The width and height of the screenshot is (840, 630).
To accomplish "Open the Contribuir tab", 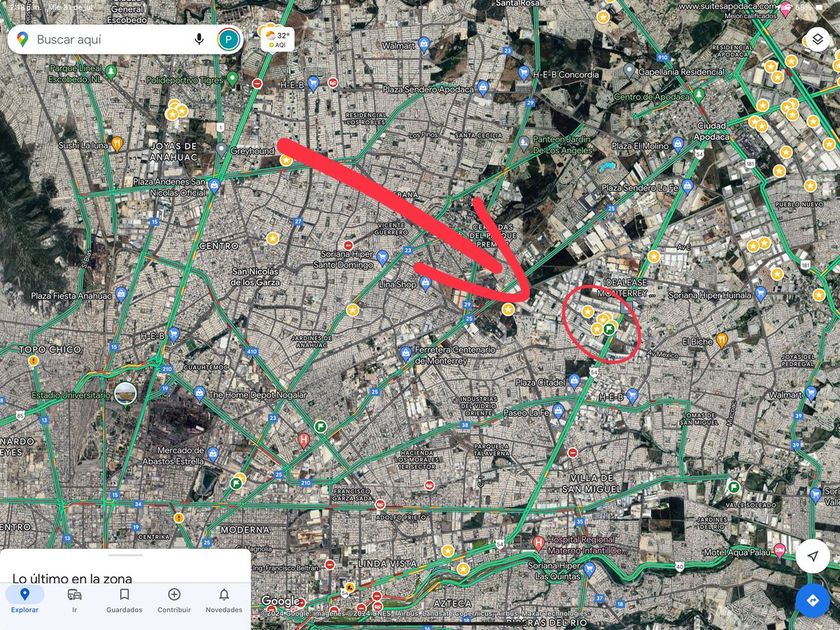I will point(174,600).
